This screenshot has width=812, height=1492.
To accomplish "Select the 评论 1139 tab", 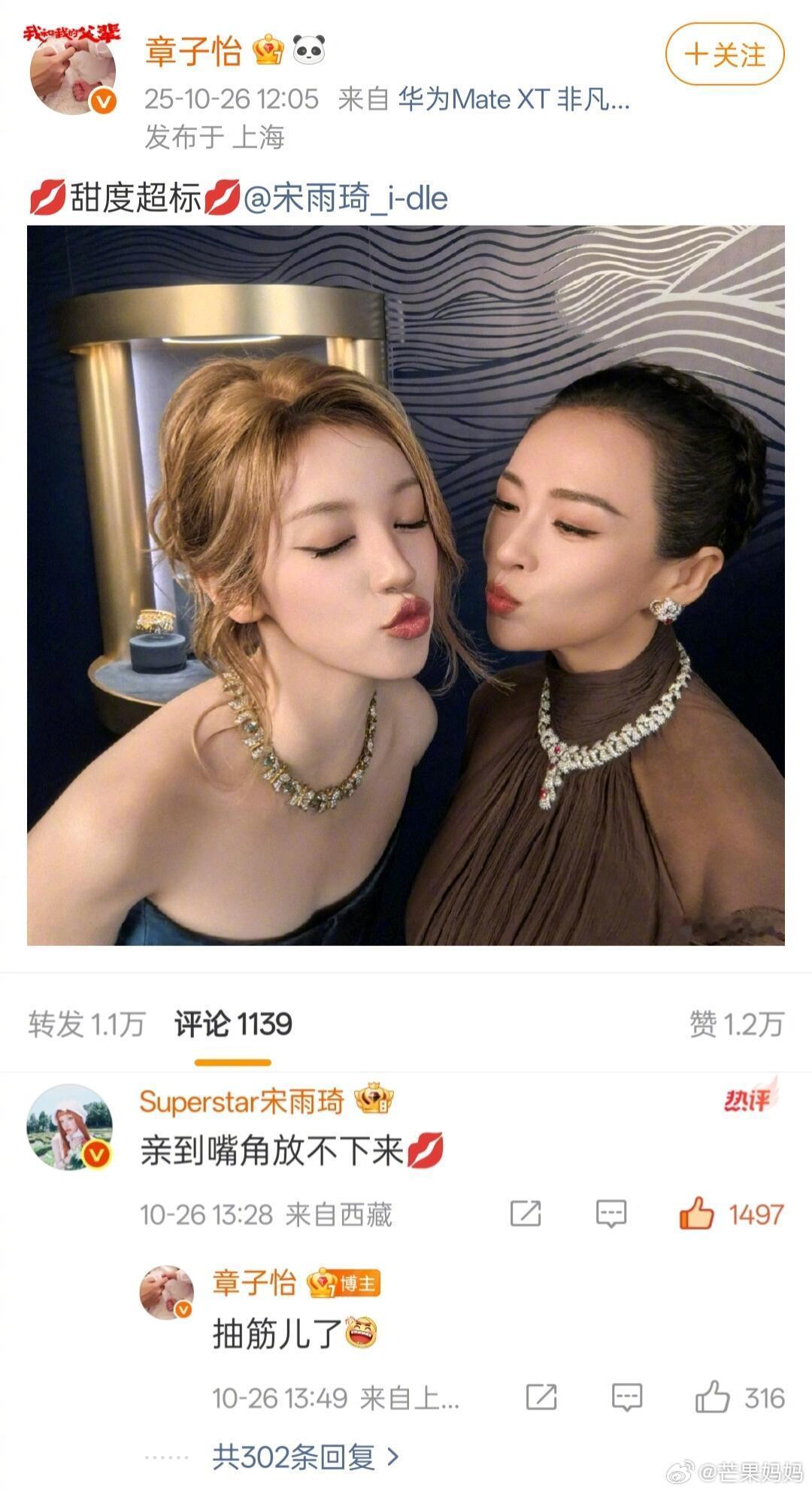I will [x=233, y=1024].
